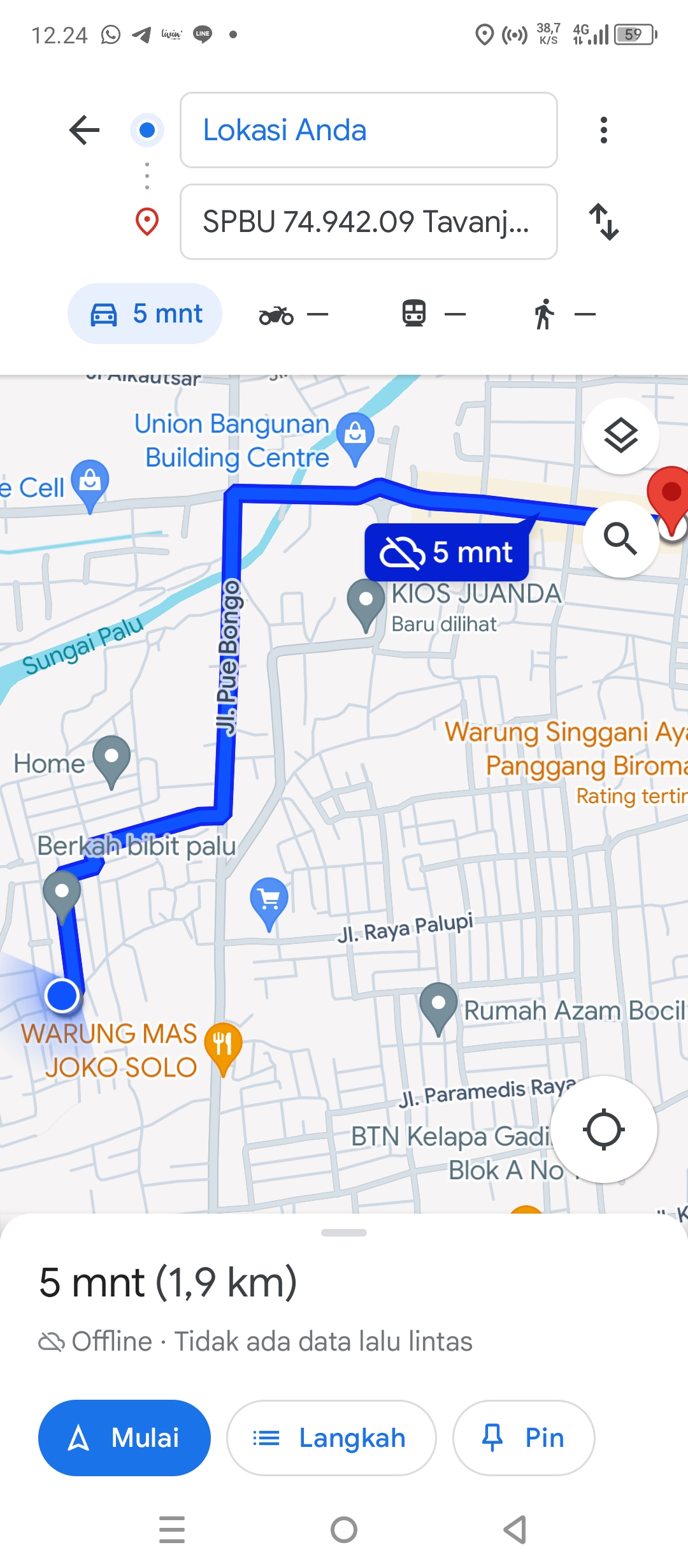The height and width of the screenshot is (1568, 688).
Task: Open the three-dot overflow menu
Action: click(604, 130)
